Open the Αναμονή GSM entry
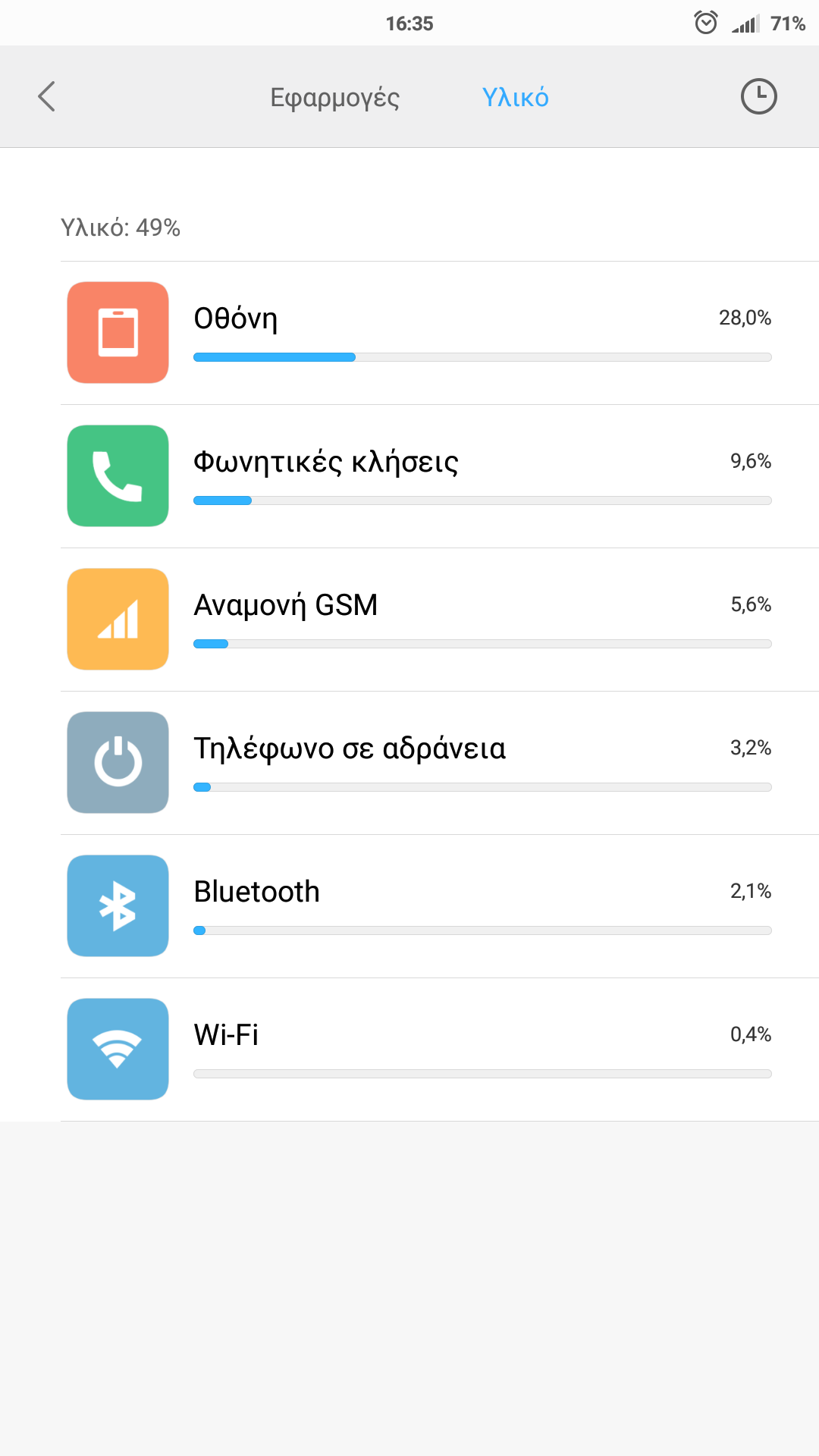This screenshot has width=819, height=1456. [x=440, y=620]
